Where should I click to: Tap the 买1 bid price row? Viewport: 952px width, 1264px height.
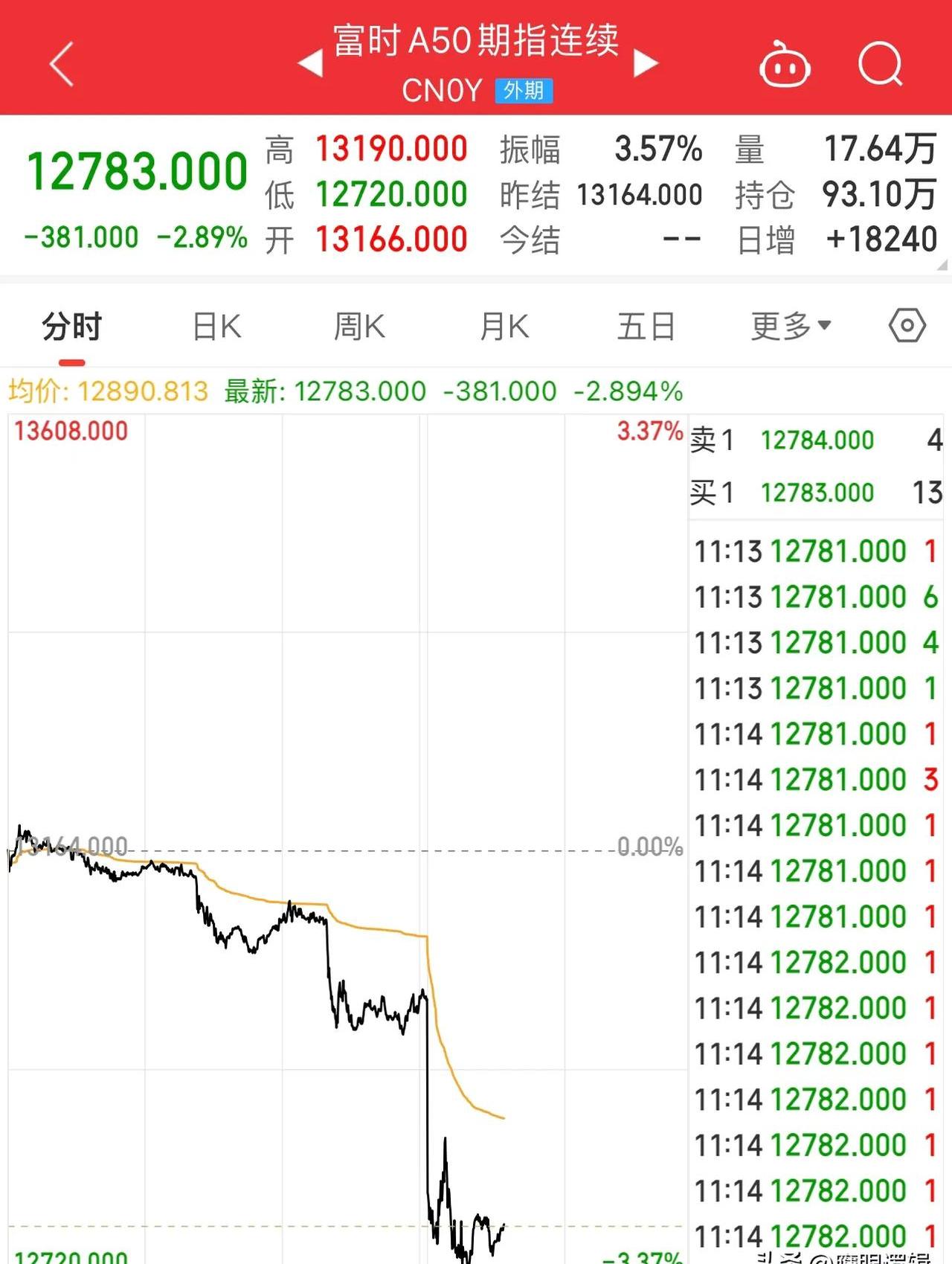pos(817,493)
